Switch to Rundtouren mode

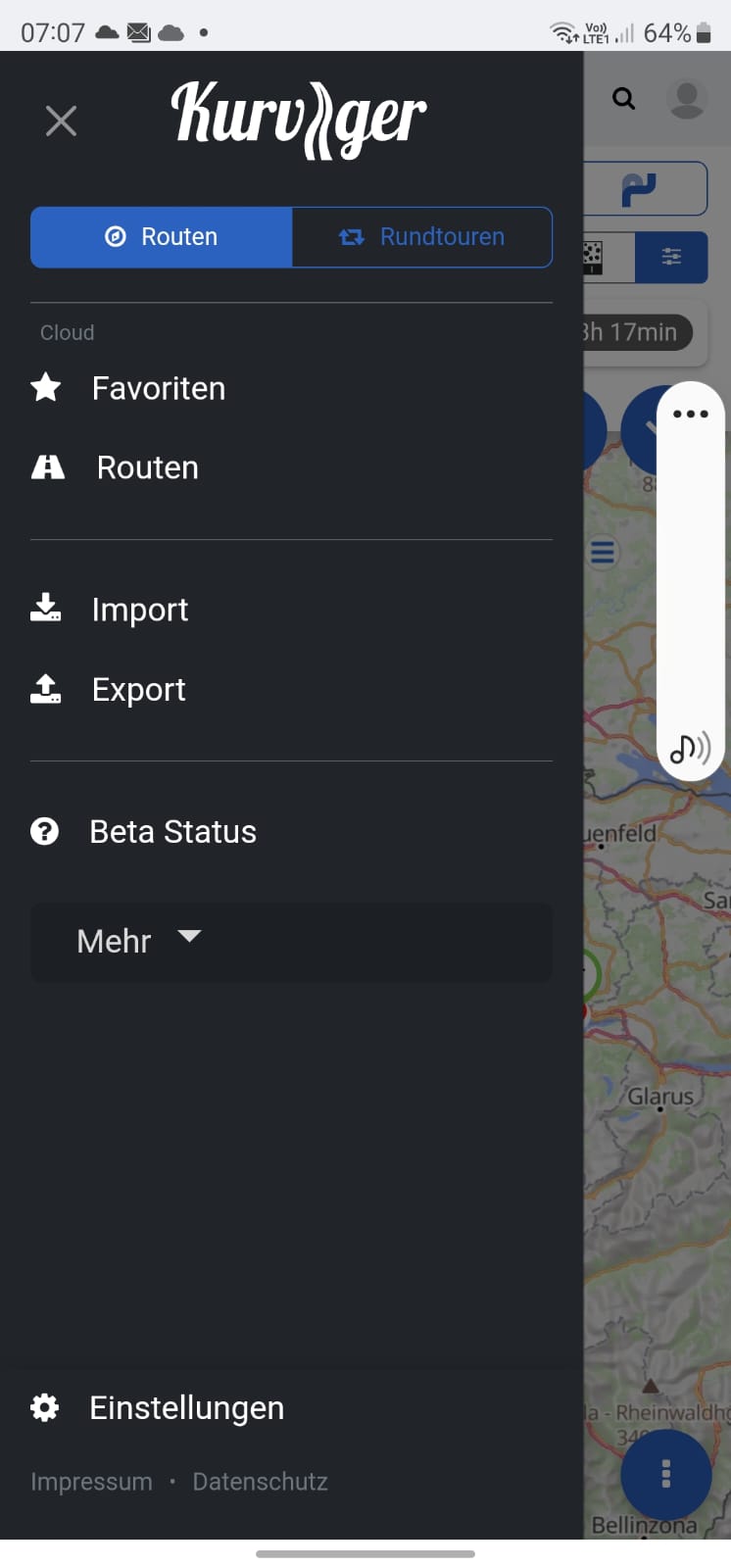coord(422,237)
